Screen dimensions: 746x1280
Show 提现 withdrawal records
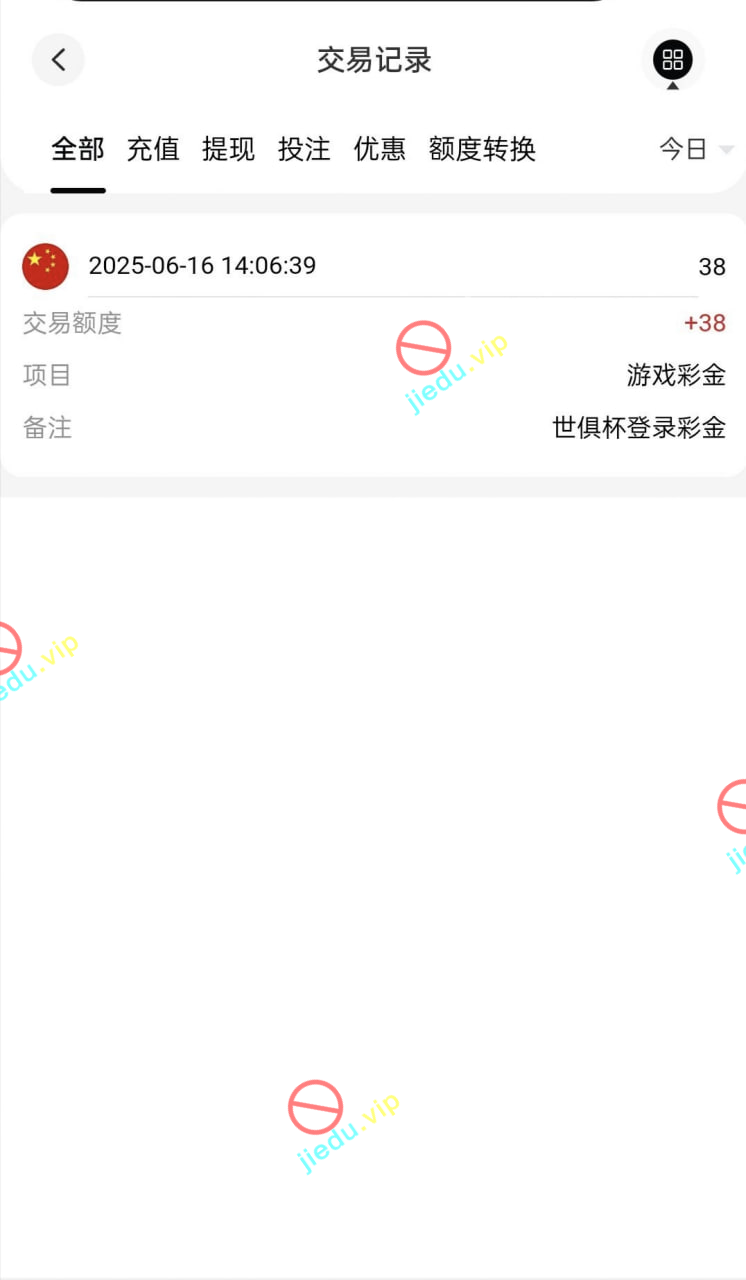[228, 150]
